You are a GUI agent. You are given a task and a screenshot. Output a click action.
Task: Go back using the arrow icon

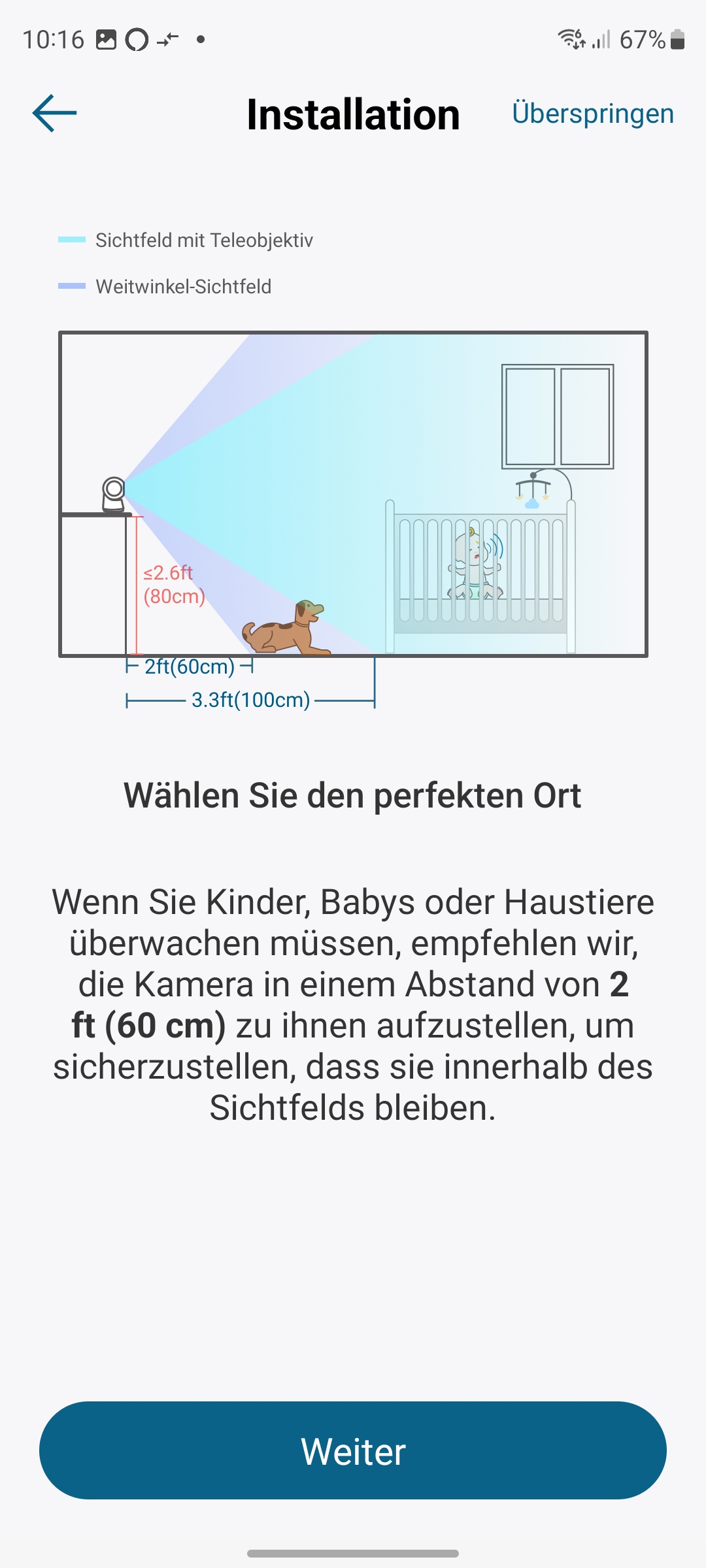55,114
